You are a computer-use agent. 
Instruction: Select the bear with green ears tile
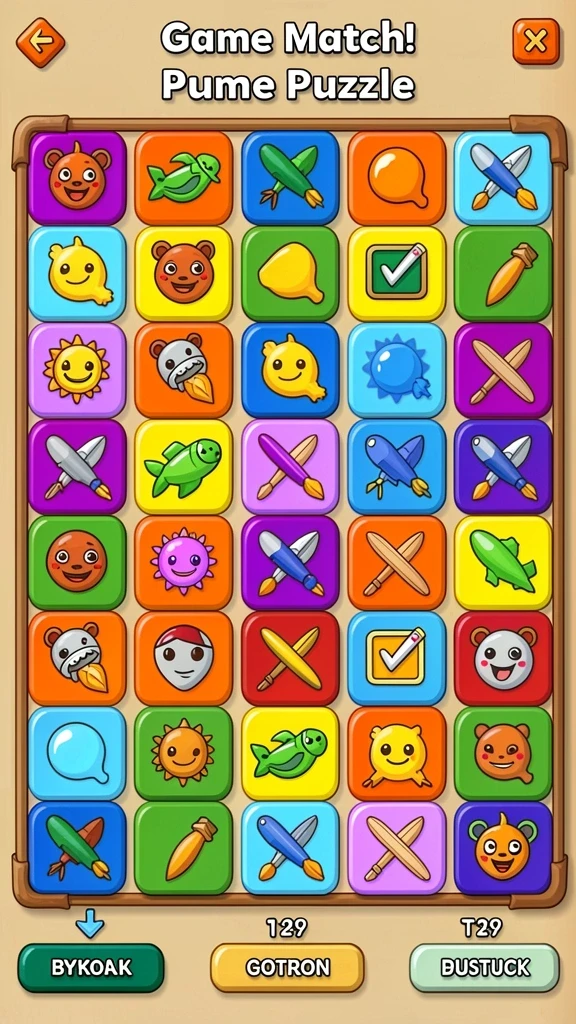[x=503, y=848]
